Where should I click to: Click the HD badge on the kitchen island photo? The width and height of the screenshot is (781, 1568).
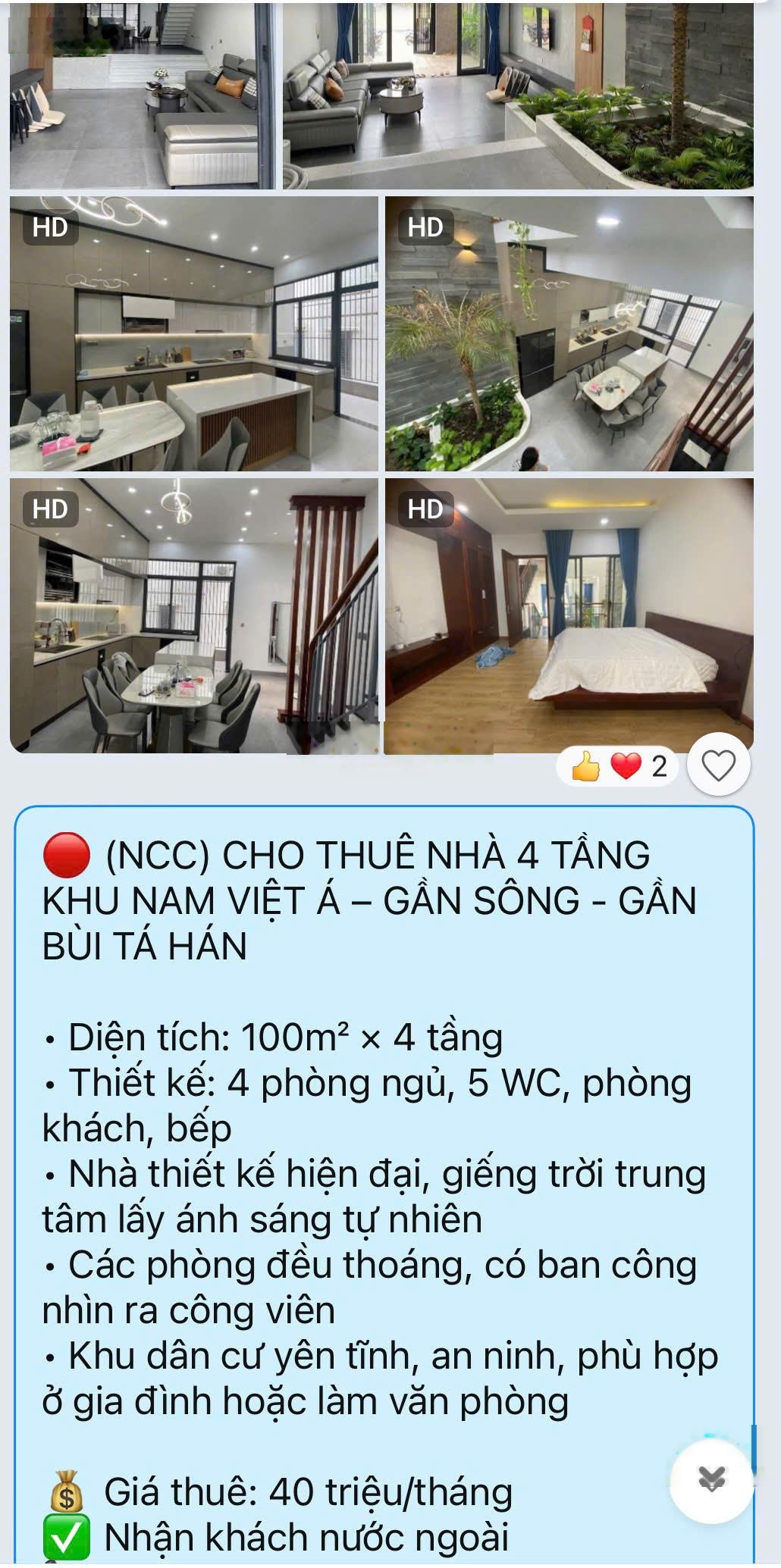point(50,227)
